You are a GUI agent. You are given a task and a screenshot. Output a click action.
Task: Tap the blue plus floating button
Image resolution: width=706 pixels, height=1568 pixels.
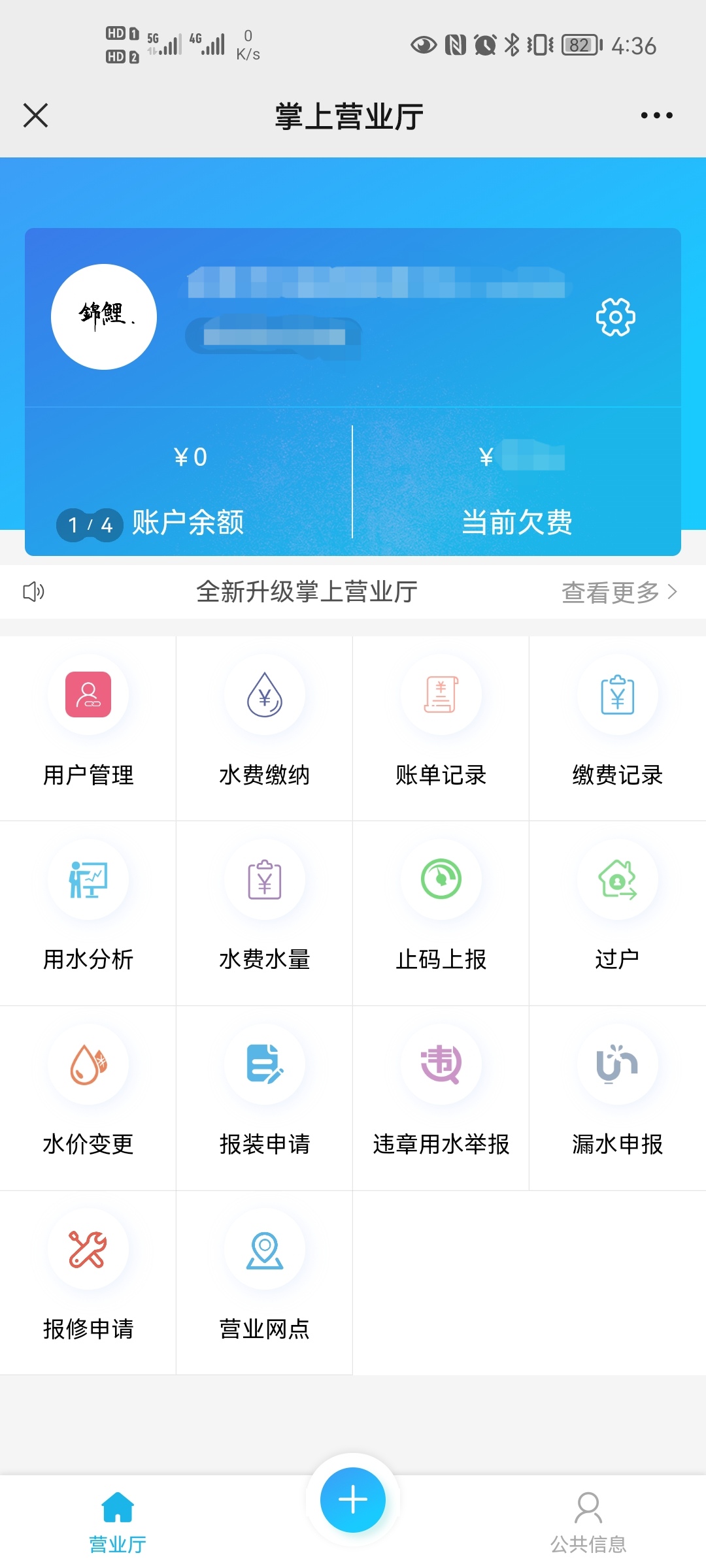pyautogui.click(x=353, y=1499)
